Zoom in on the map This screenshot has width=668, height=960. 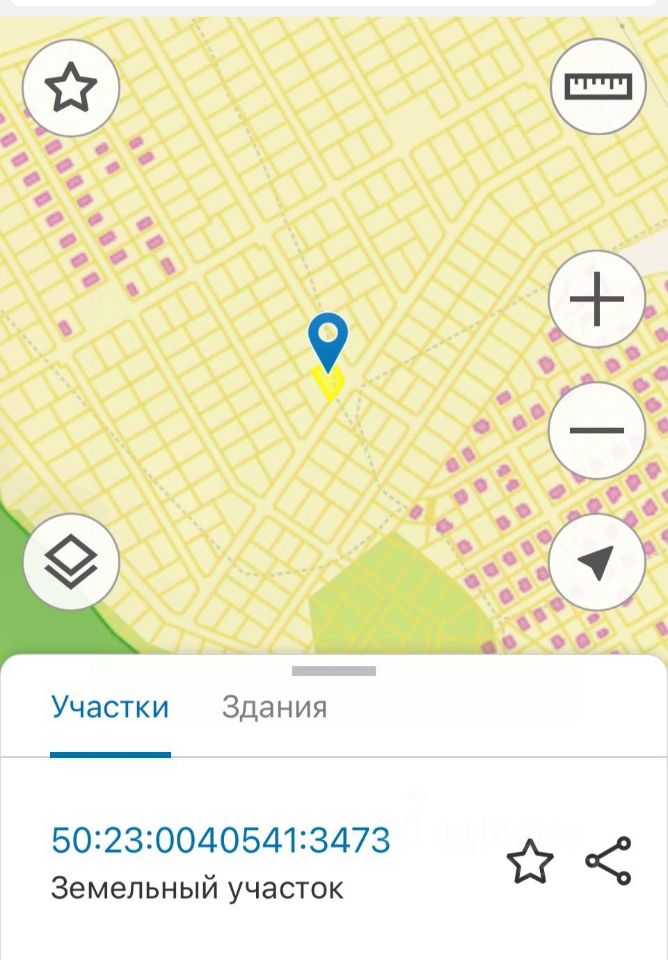(597, 299)
